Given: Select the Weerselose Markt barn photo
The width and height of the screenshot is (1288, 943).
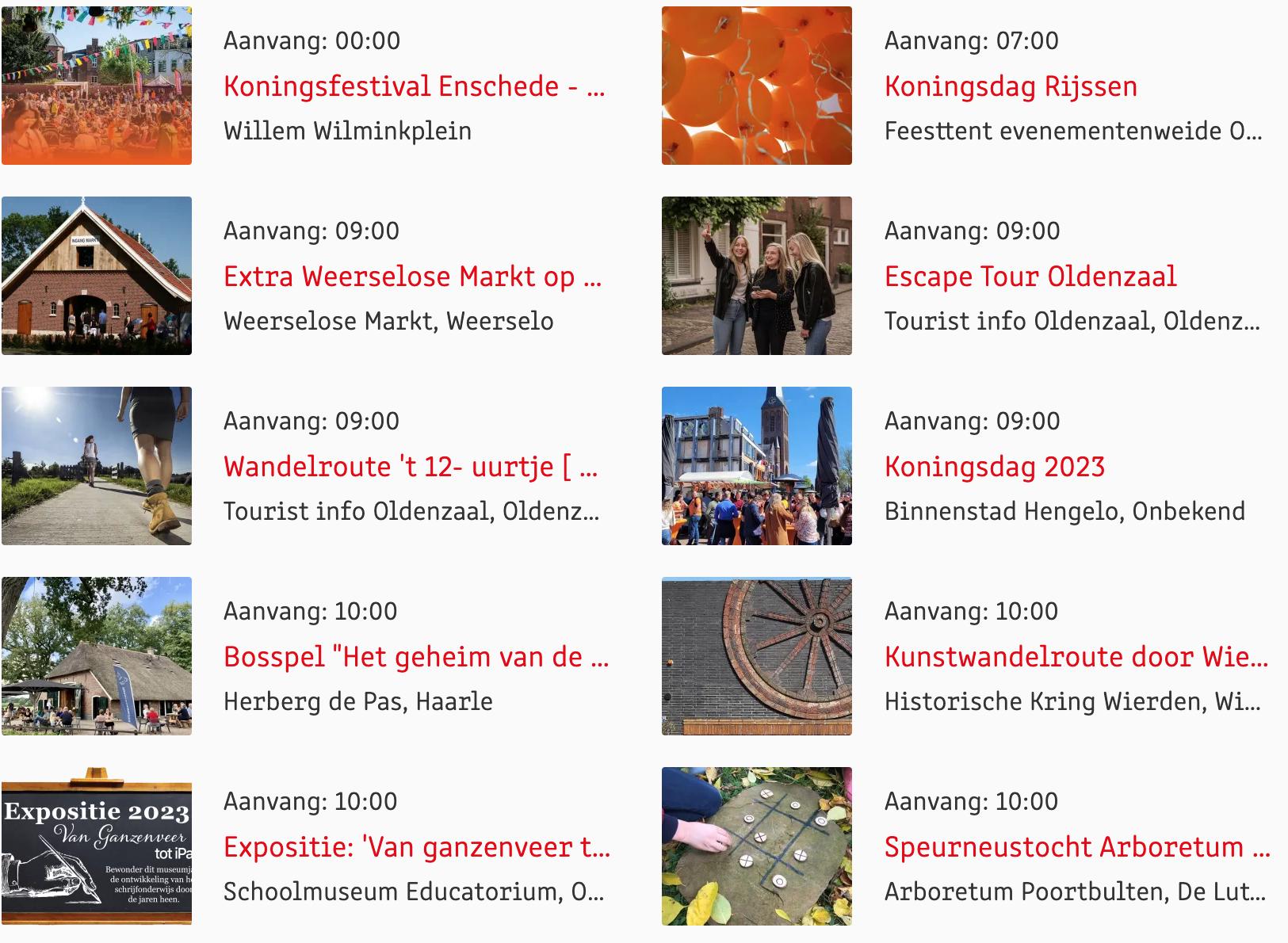Looking at the screenshot, I should pos(97,276).
